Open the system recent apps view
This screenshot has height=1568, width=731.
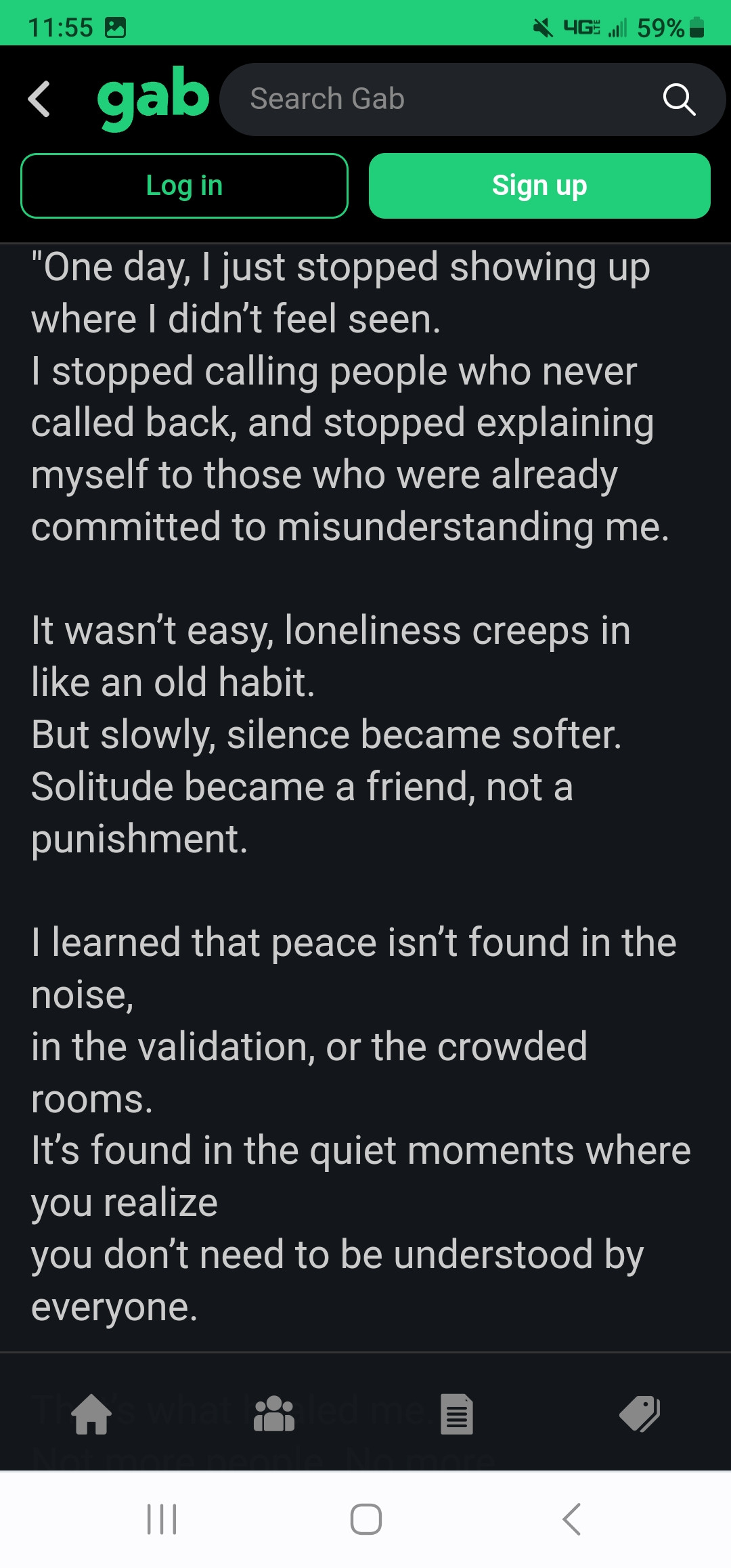(162, 1519)
